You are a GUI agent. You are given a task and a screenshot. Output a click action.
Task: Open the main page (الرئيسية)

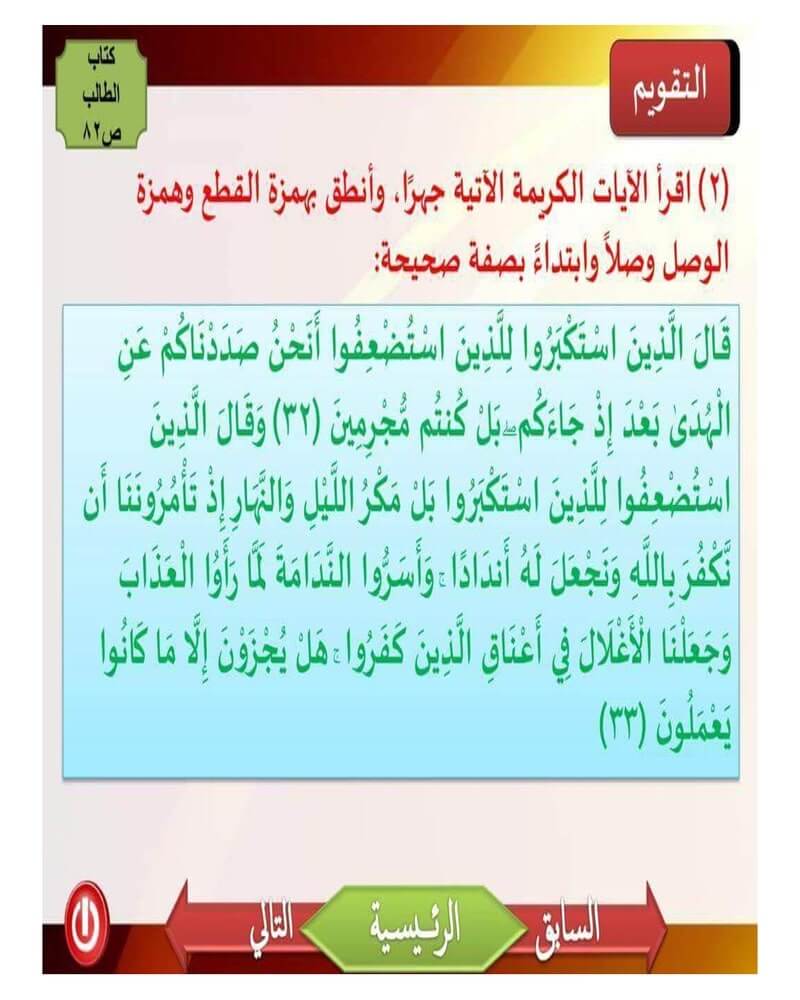click(420, 923)
